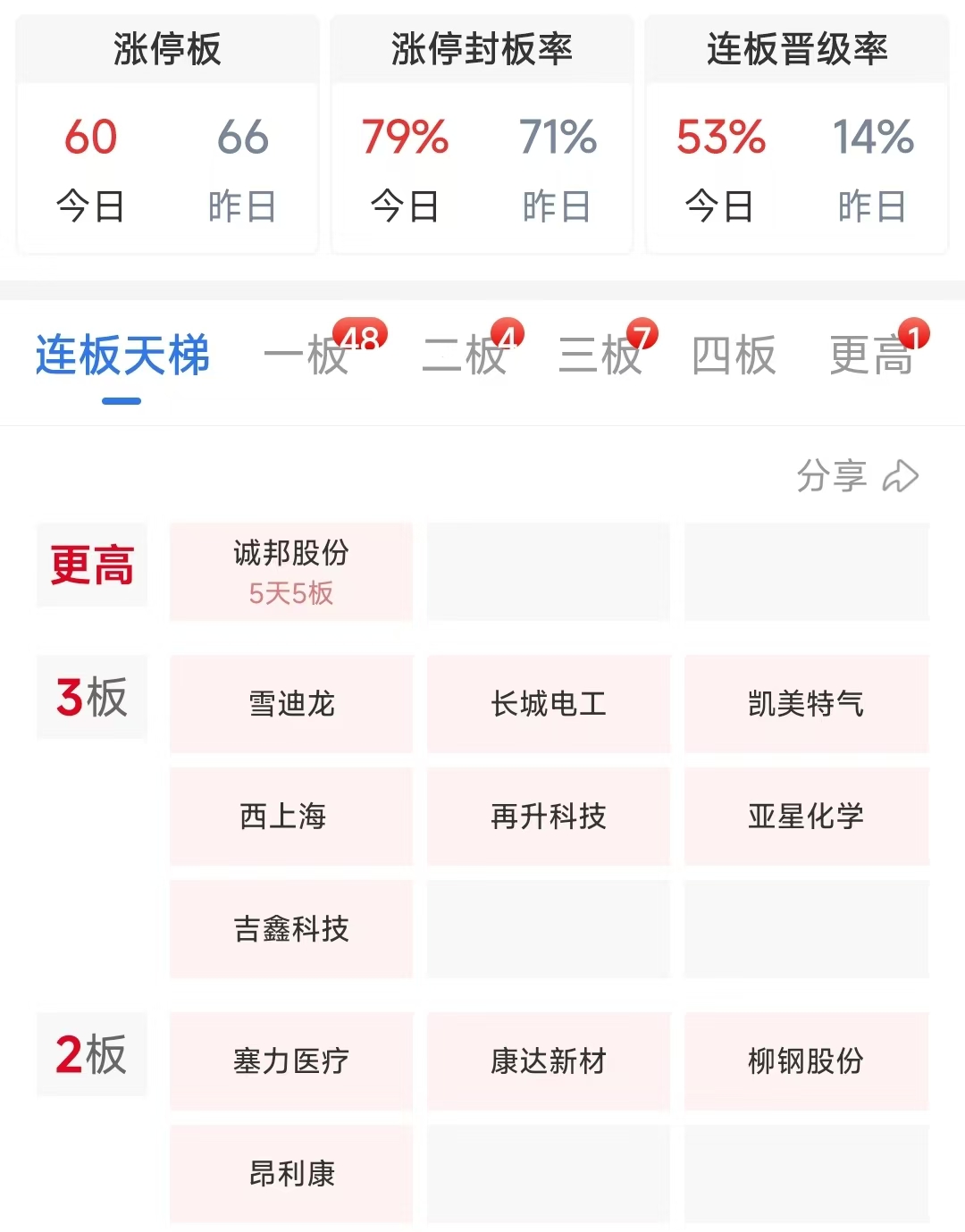
Task: Open 柳钢股份 stock tile
Action: click(806, 1061)
